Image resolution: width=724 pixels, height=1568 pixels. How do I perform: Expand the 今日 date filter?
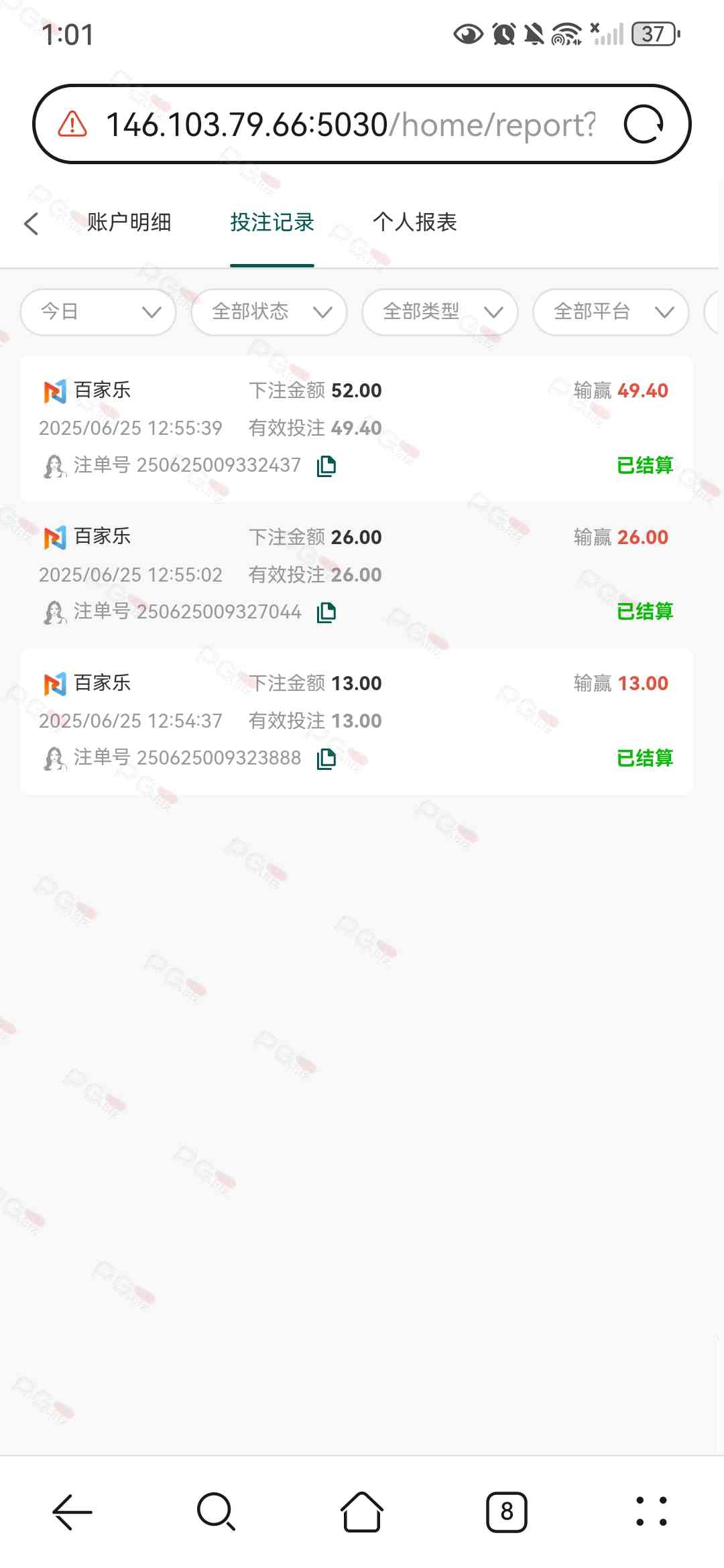click(99, 312)
